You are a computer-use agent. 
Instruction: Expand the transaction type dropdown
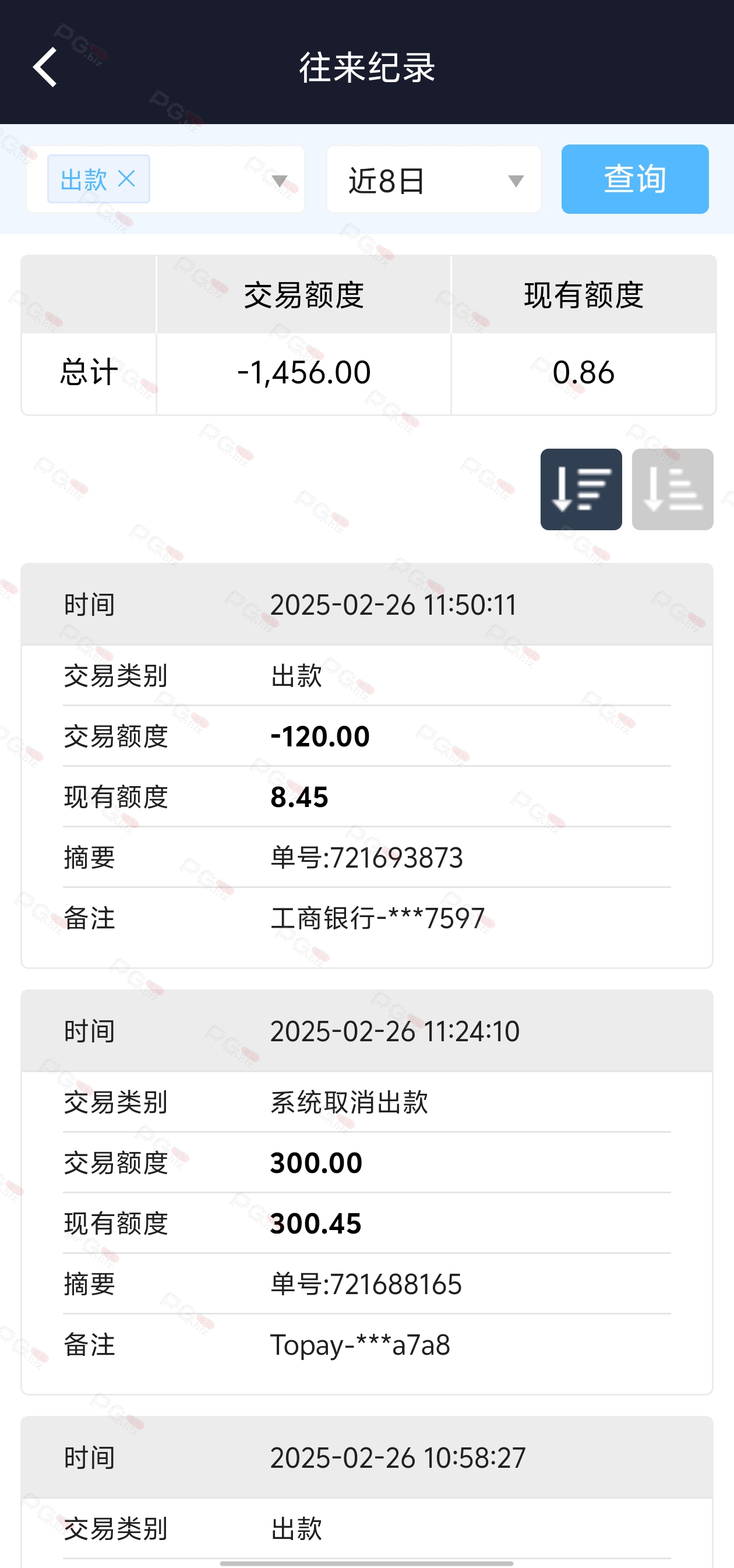pos(280,181)
